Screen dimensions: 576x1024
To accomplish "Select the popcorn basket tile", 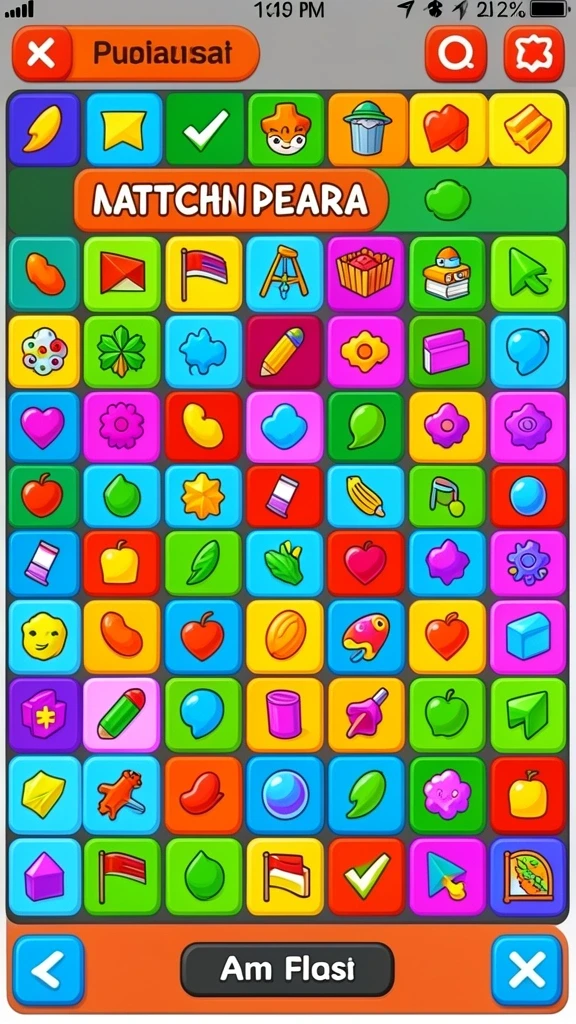I will point(365,273).
